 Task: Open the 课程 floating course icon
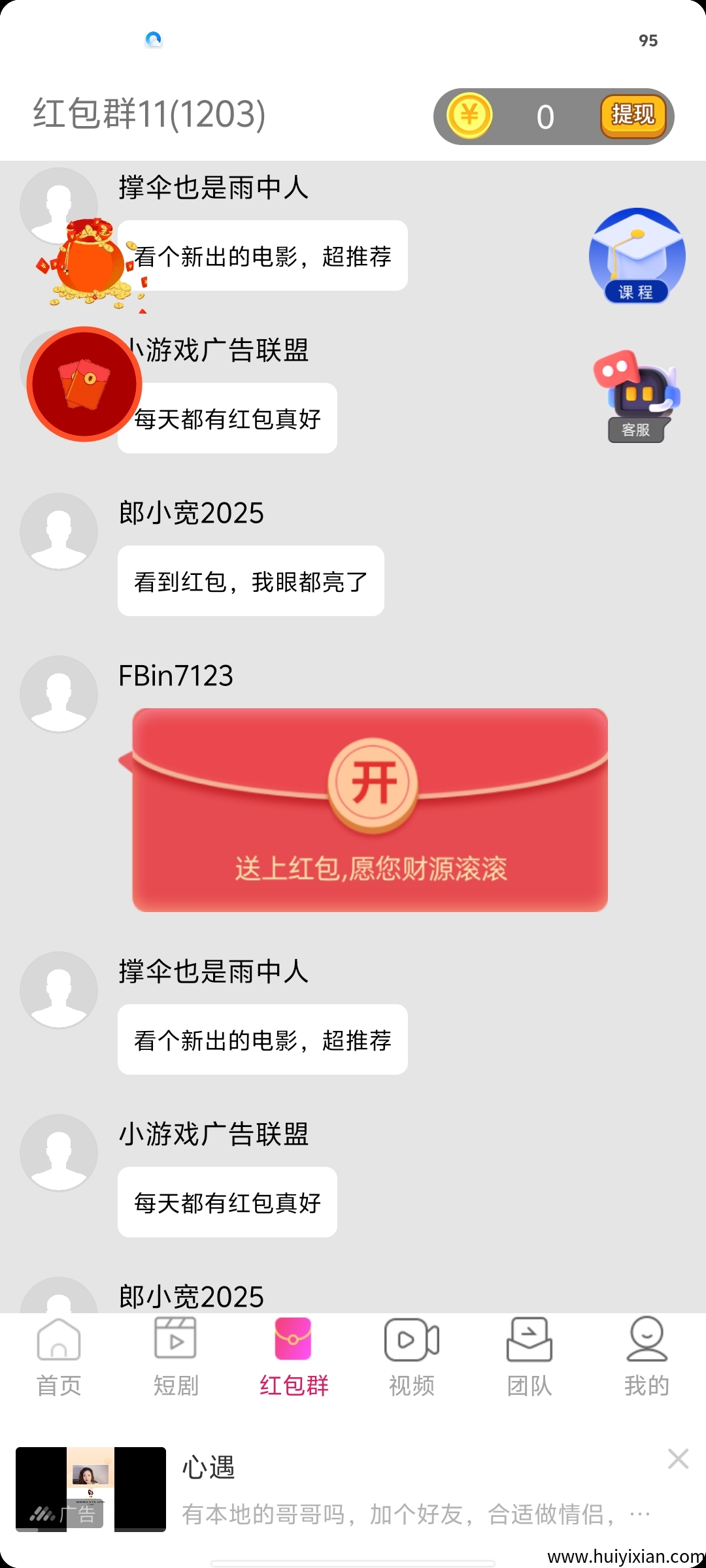(x=637, y=256)
